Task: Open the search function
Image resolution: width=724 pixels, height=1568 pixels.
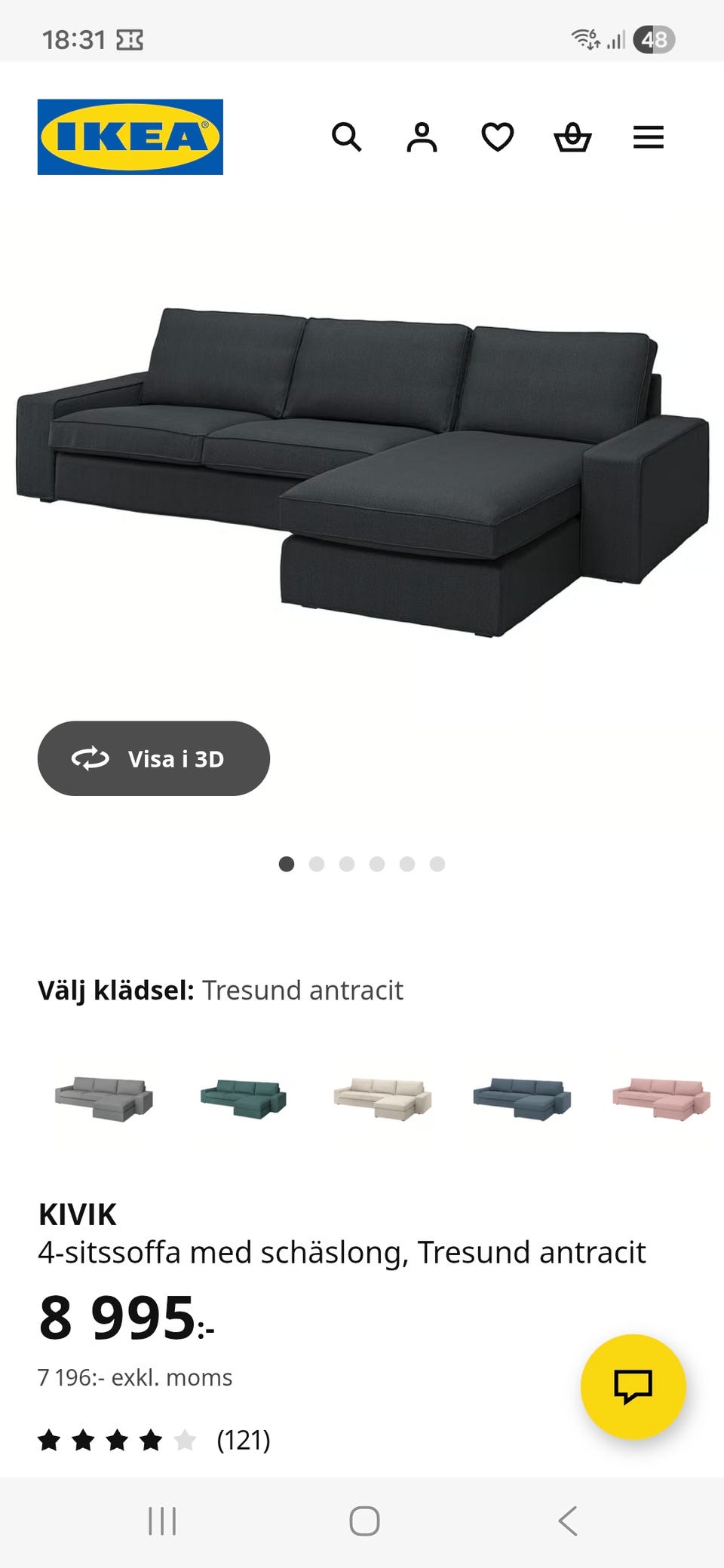Action: point(348,137)
